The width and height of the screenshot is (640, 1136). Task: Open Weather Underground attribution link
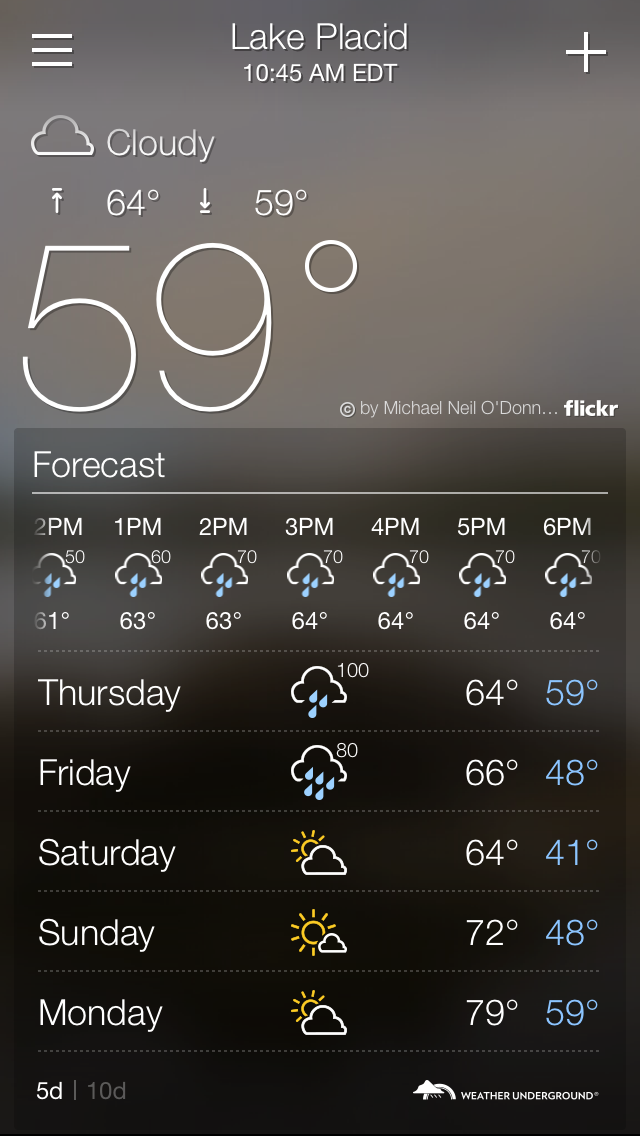[506, 1092]
